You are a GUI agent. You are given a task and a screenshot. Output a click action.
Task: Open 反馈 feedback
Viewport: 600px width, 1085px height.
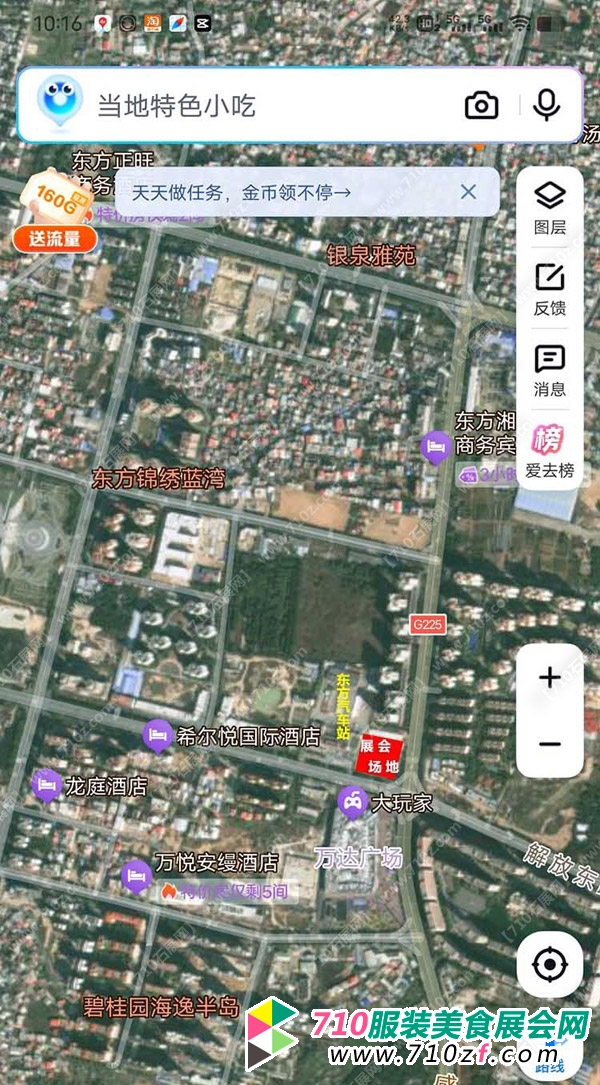tap(550, 289)
